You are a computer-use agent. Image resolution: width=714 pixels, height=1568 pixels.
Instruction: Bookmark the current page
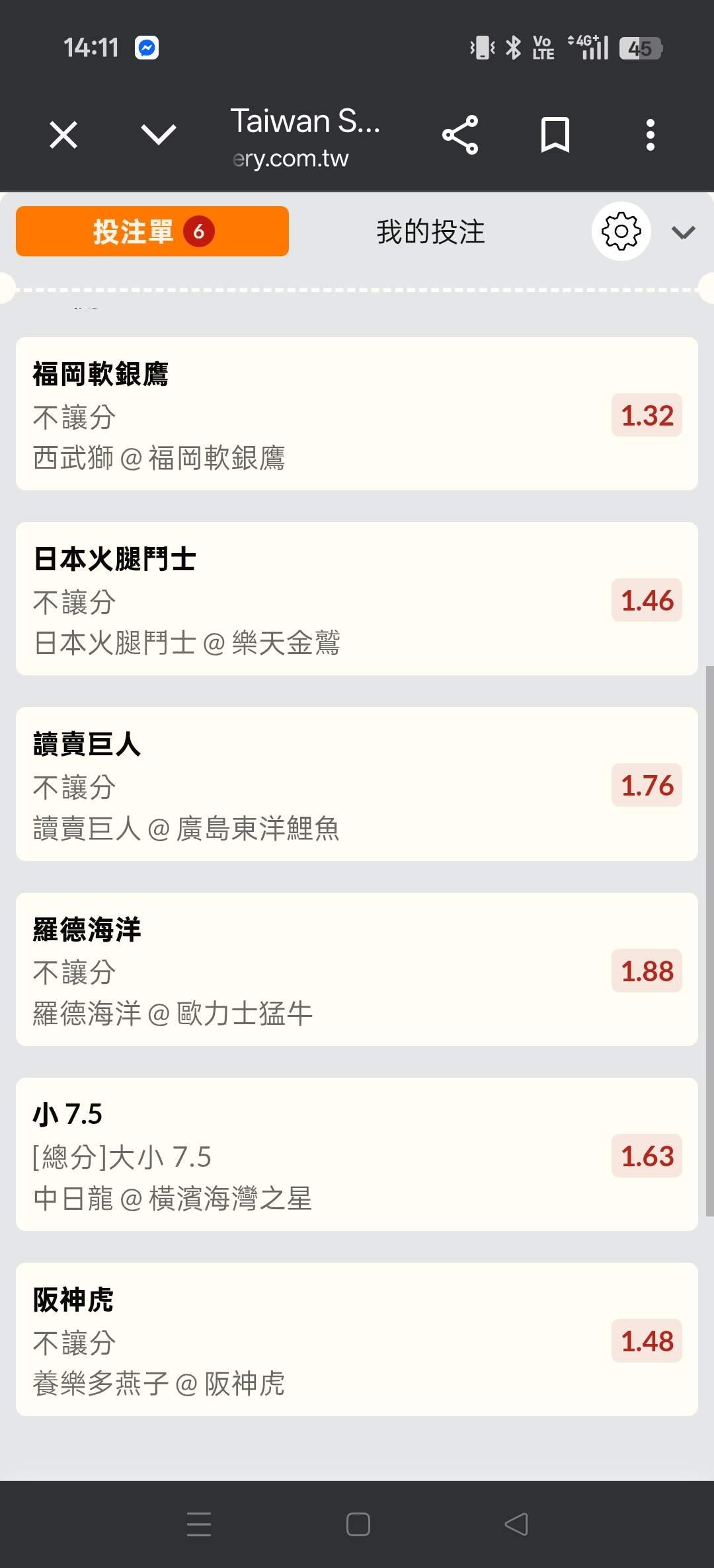(x=555, y=135)
